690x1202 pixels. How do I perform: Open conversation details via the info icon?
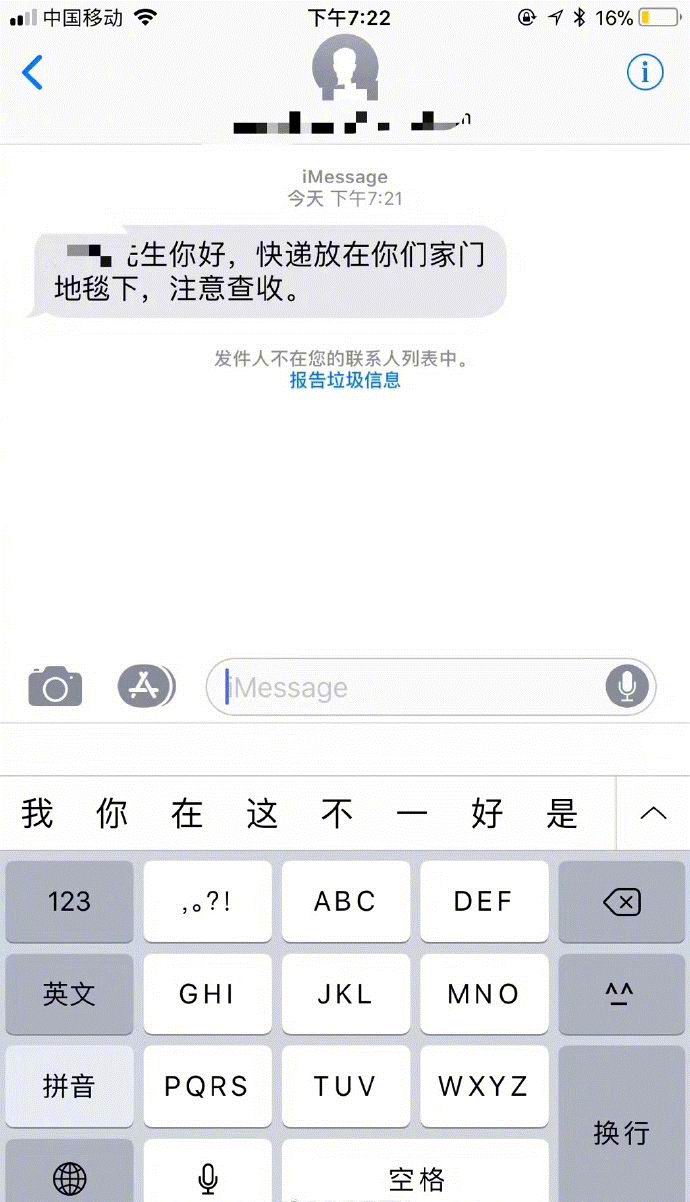(x=645, y=72)
